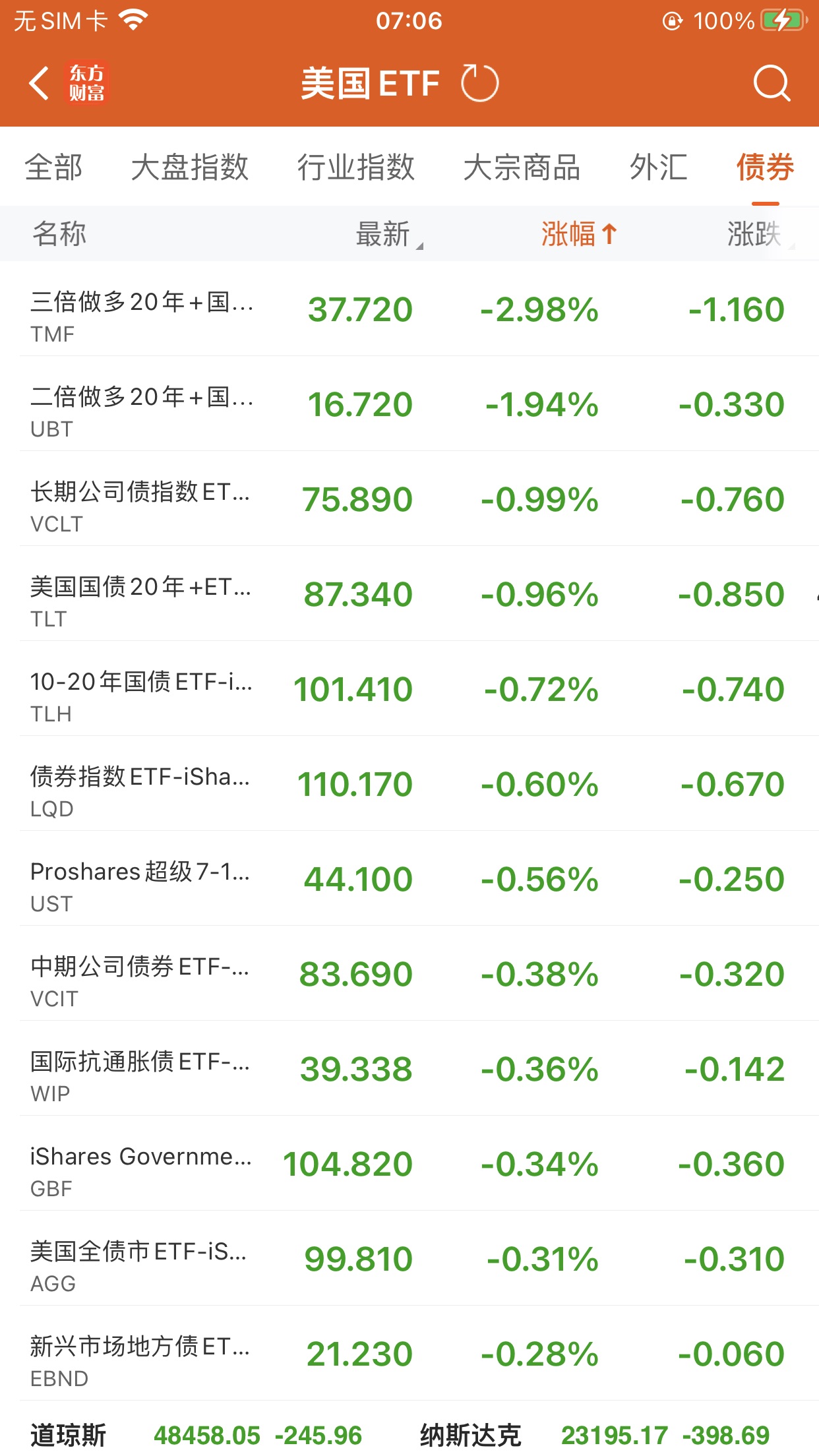Viewport: 819px width, 1456px height.
Task: Toggle the 涨幅 sort order
Action: (x=578, y=234)
